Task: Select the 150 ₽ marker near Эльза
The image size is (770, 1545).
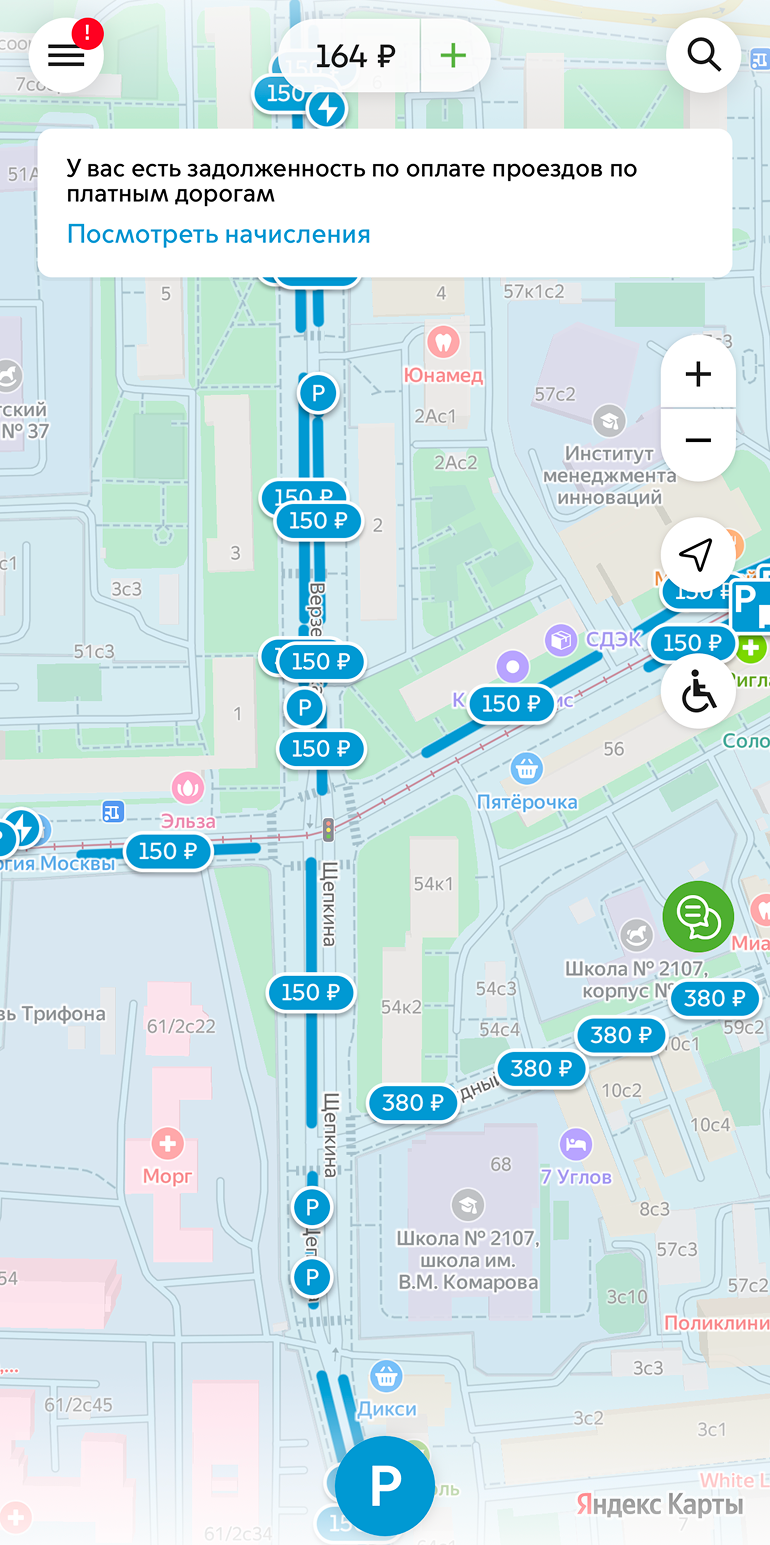Action: pos(168,852)
